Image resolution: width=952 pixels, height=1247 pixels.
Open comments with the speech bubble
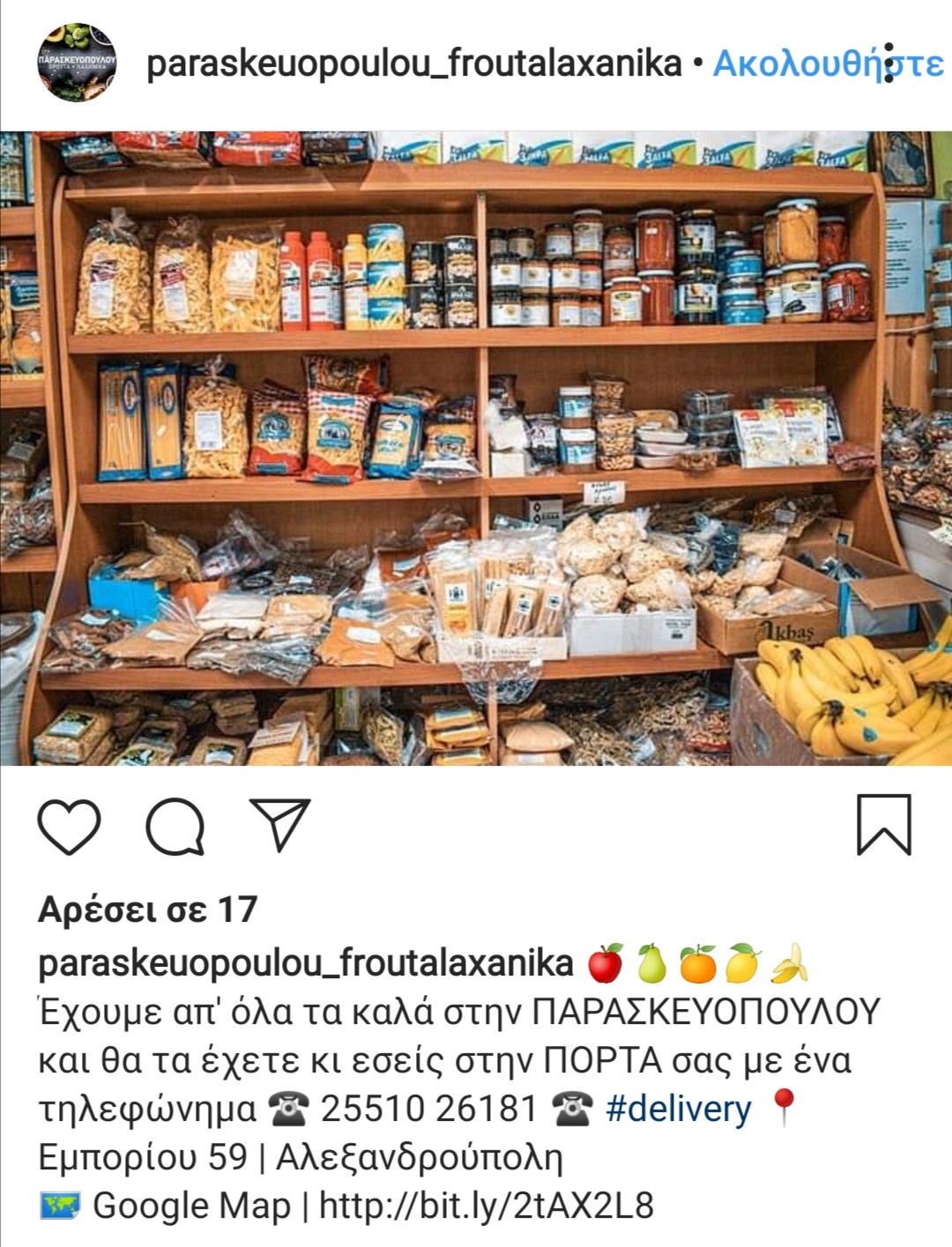(175, 826)
